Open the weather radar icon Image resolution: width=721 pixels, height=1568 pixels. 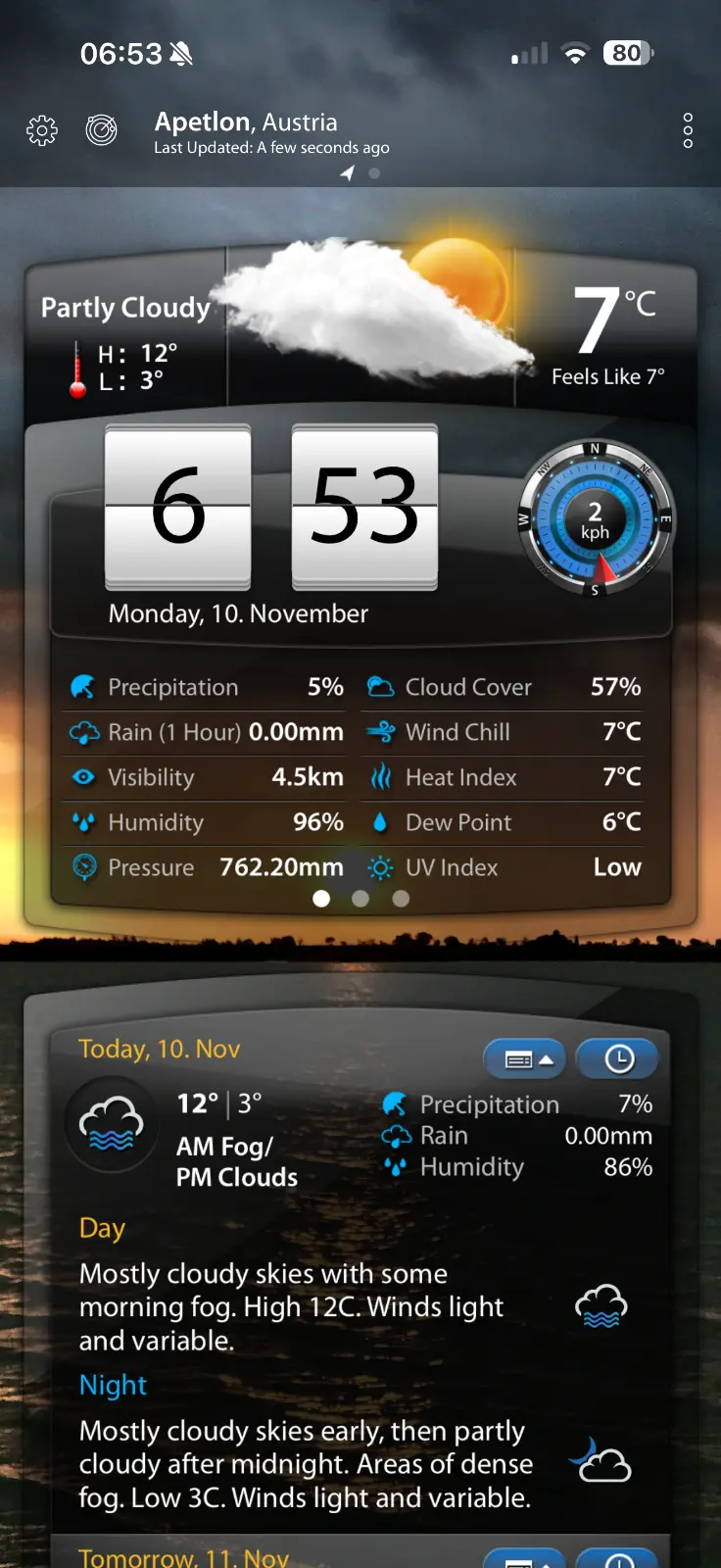(101, 129)
